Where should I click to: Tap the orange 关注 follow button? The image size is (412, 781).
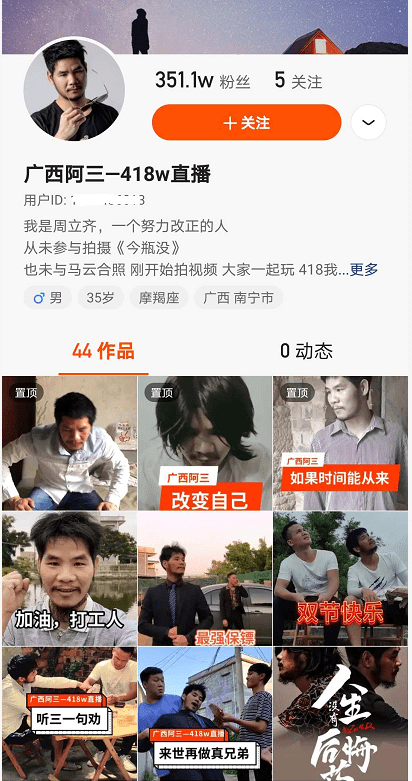coord(247,123)
